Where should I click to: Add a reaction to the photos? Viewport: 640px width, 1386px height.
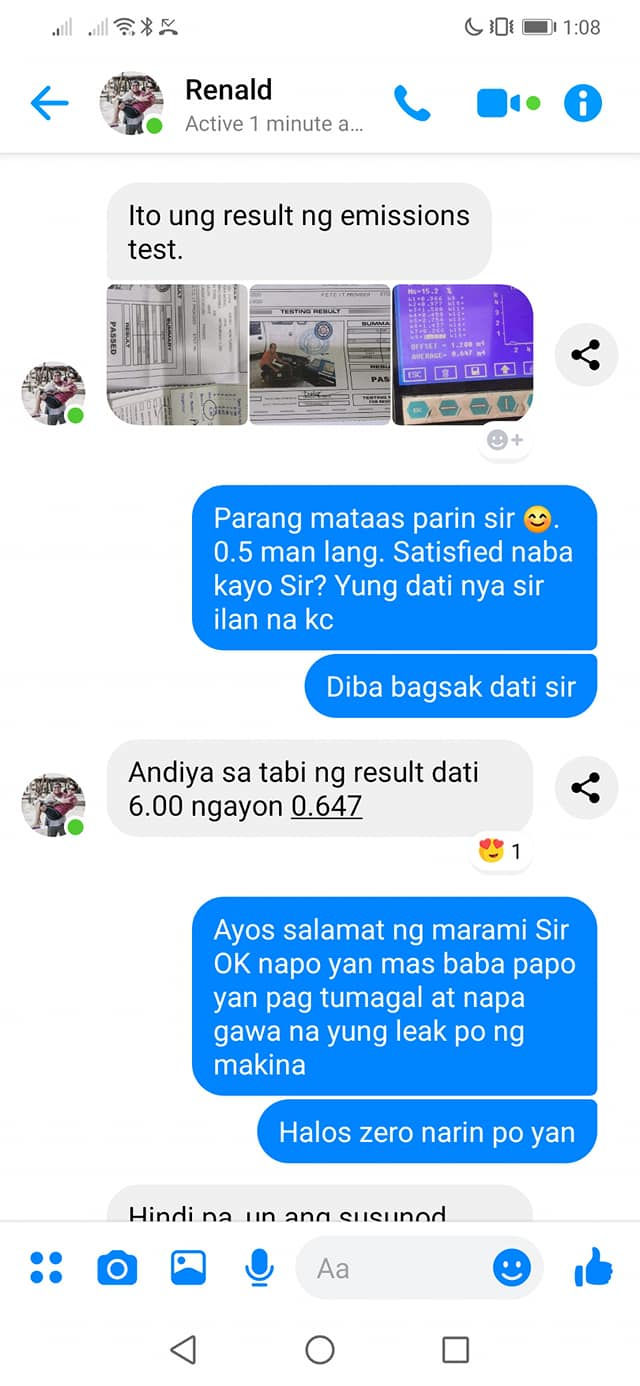point(504,439)
